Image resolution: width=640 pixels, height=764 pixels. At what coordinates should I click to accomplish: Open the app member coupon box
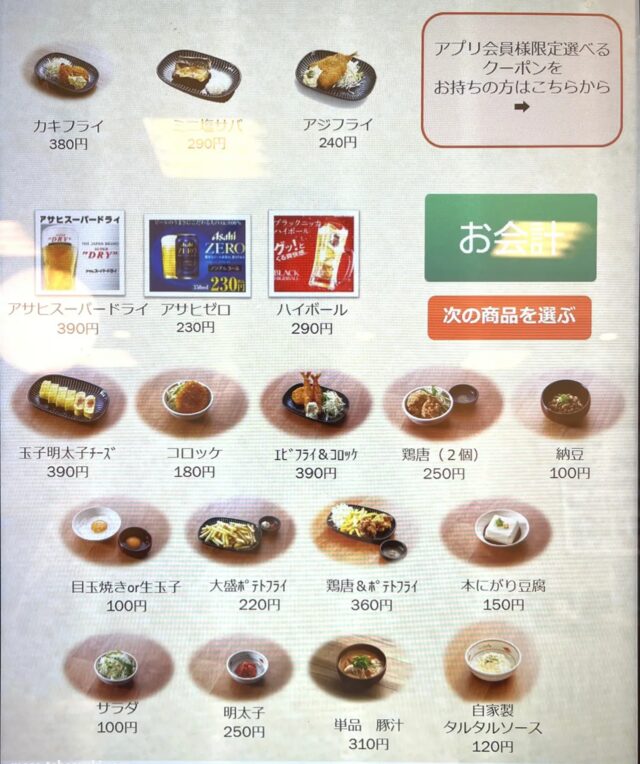521,80
